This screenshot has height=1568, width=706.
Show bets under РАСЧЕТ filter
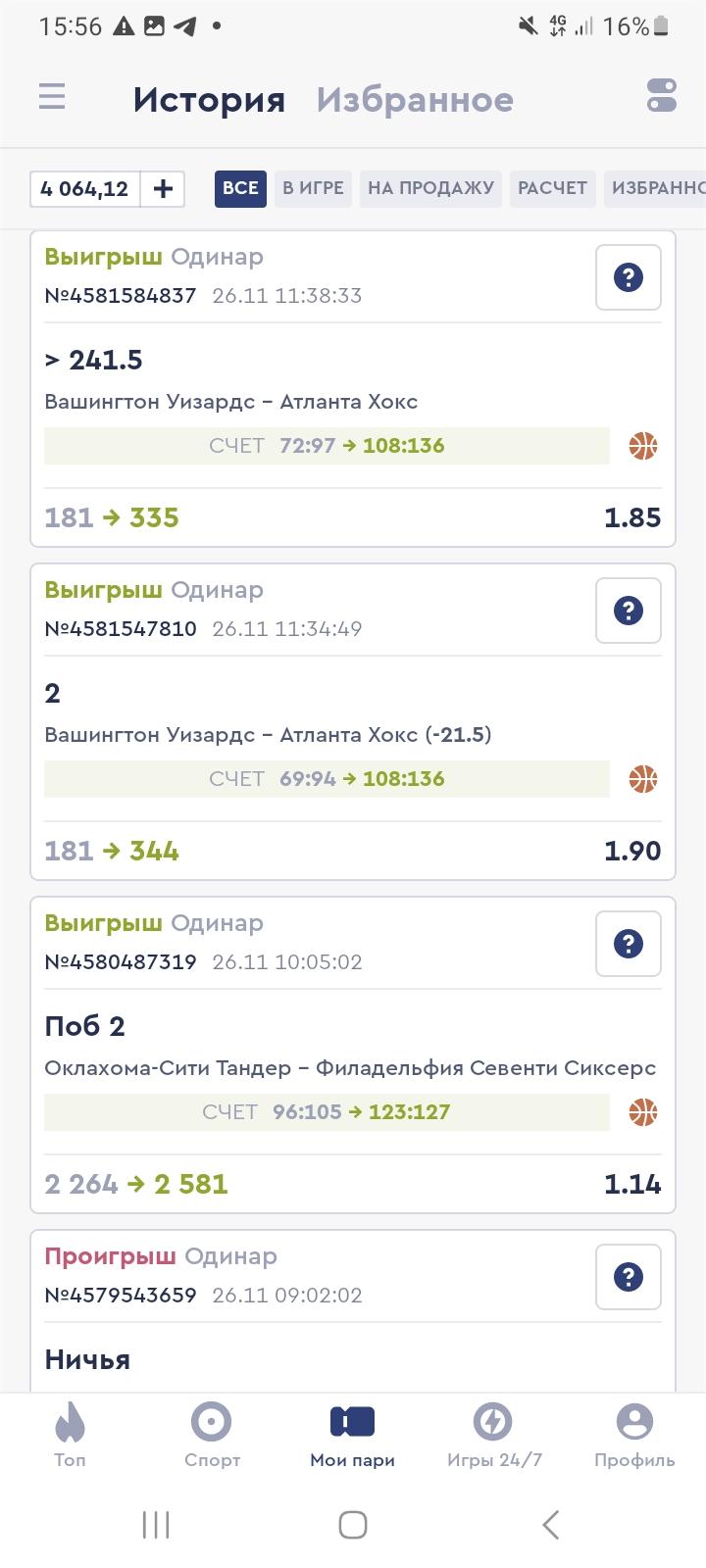pyautogui.click(x=552, y=188)
